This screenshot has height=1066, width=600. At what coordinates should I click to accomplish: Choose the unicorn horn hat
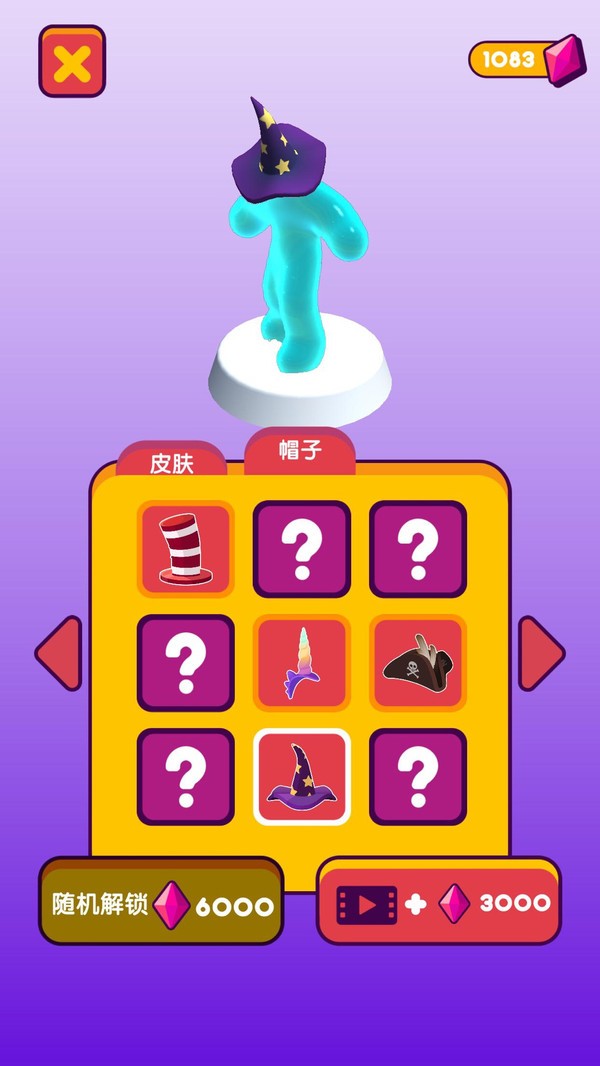pos(302,662)
